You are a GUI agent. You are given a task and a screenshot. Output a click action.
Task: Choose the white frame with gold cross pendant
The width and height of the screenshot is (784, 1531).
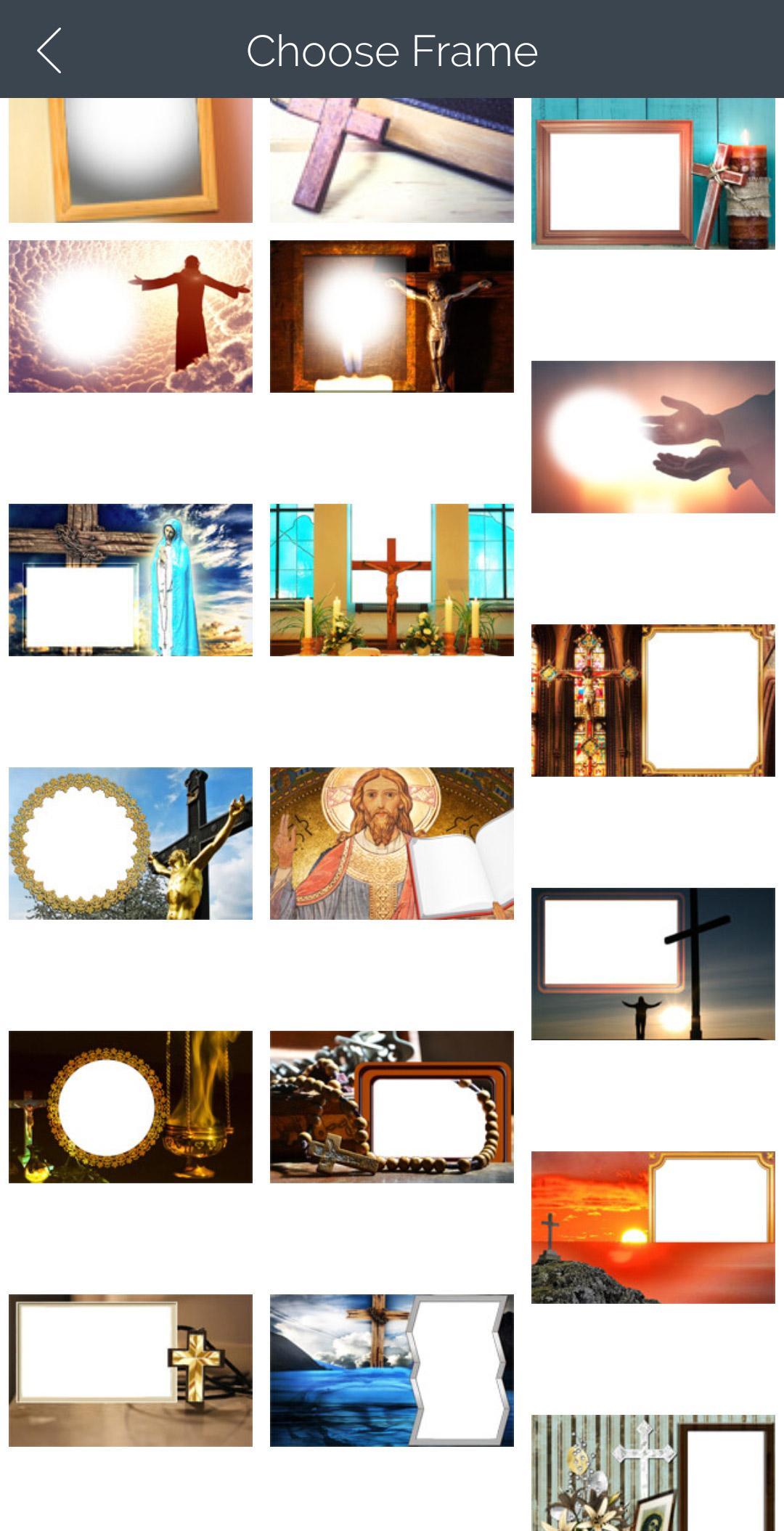tap(131, 1371)
